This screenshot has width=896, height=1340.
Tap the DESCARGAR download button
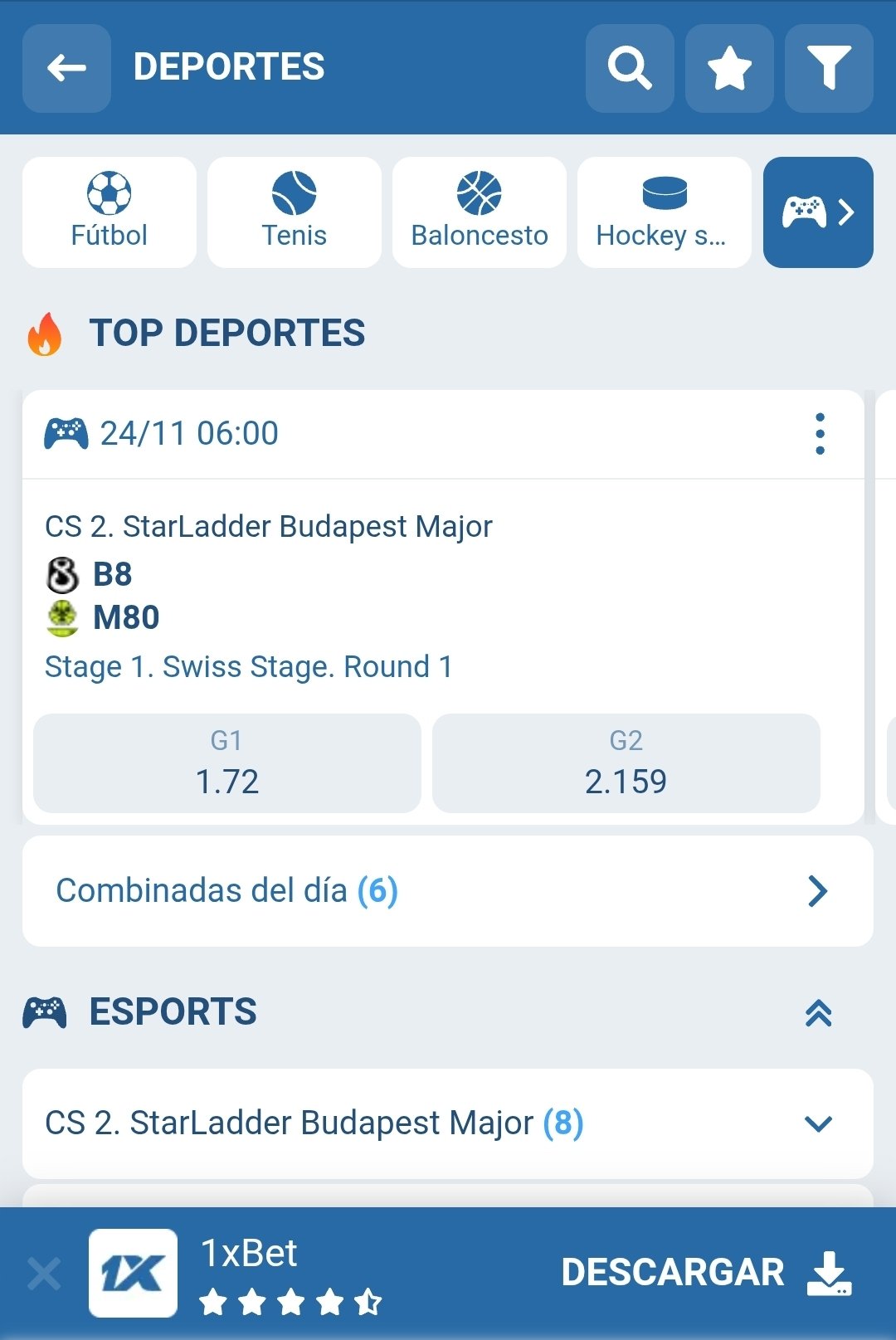click(x=672, y=1271)
